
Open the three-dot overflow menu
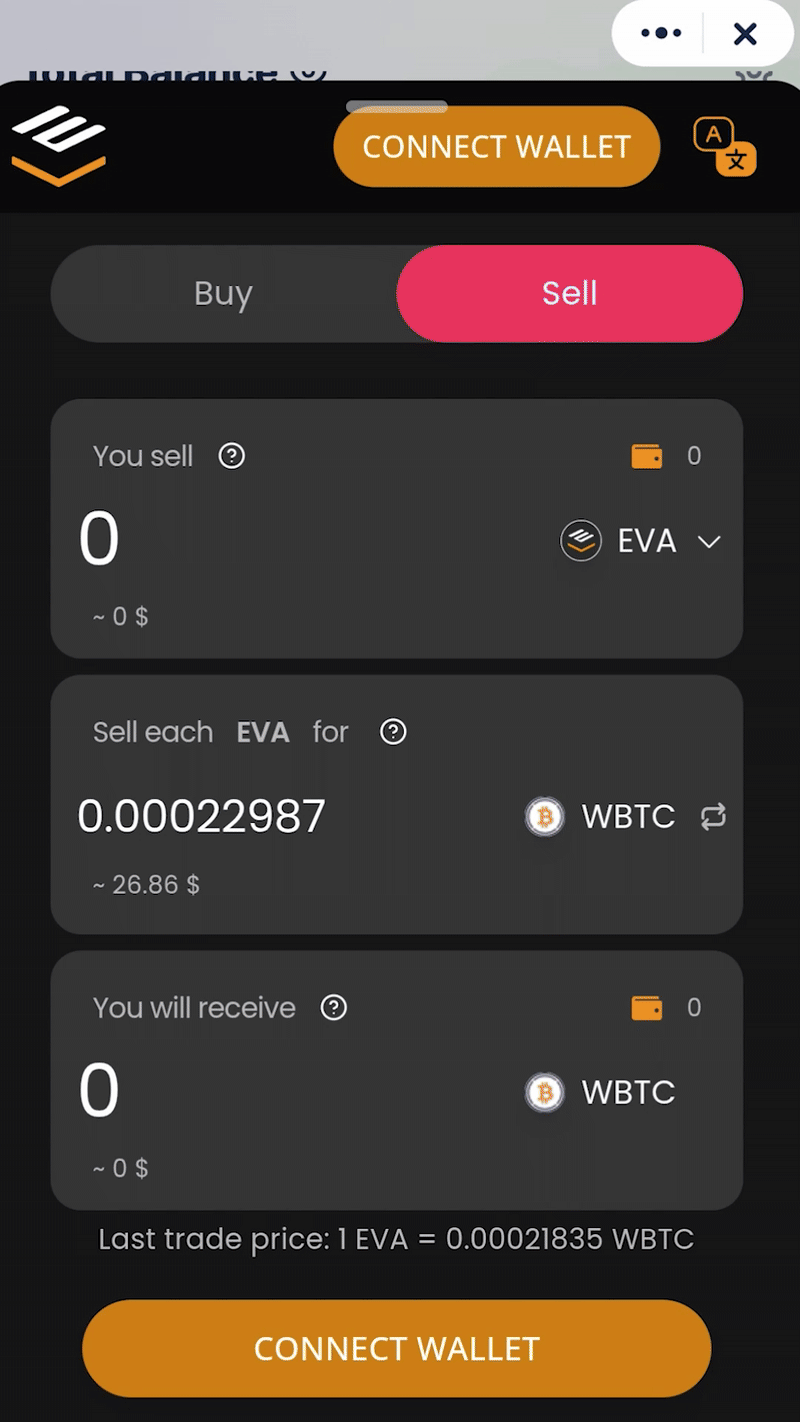(x=661, y=34)
